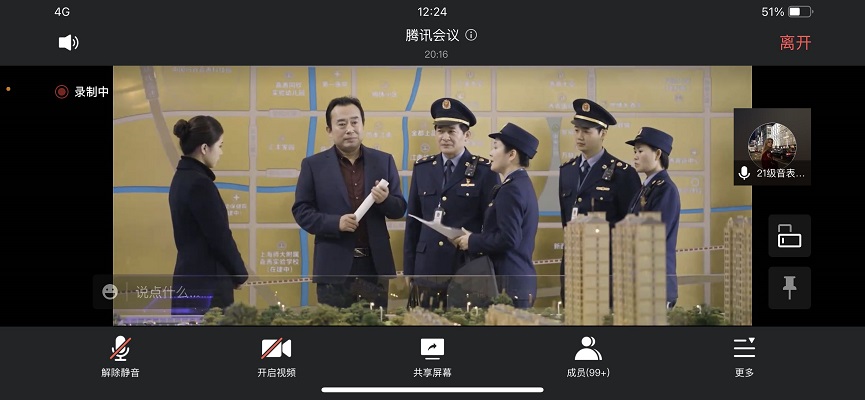Switch the video layout view
The image size is (865, 400).
pyautogui.click(x=789, y=236)
